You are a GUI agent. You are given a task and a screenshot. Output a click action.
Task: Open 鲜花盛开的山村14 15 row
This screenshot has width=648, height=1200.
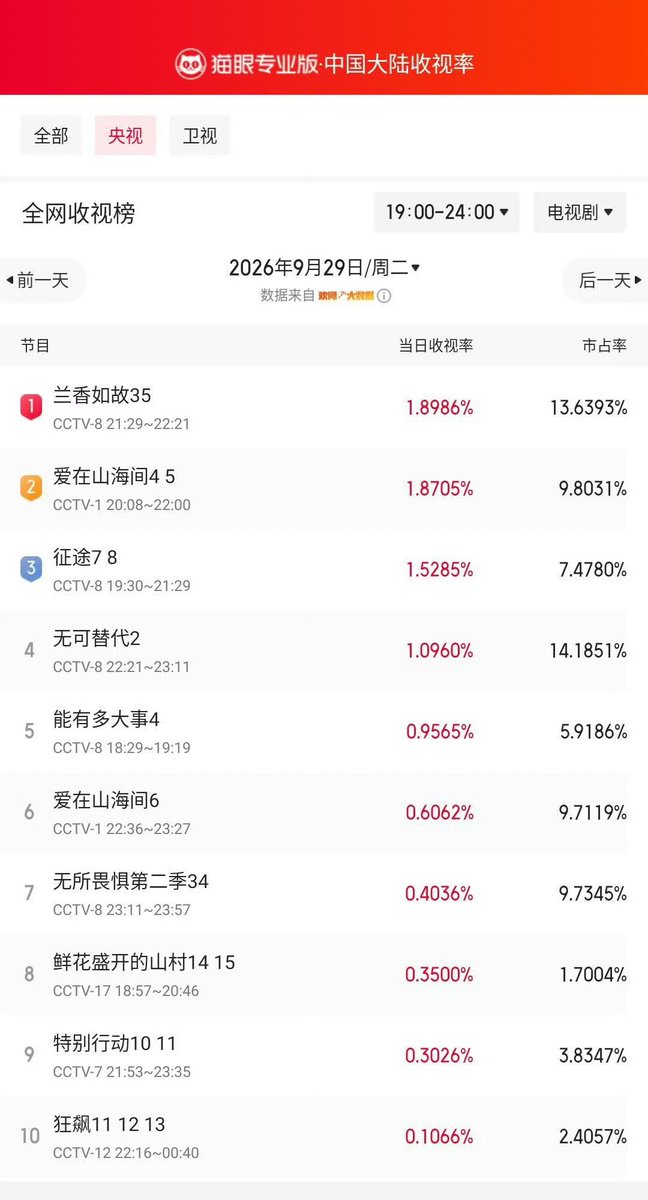tap(324, 975)
